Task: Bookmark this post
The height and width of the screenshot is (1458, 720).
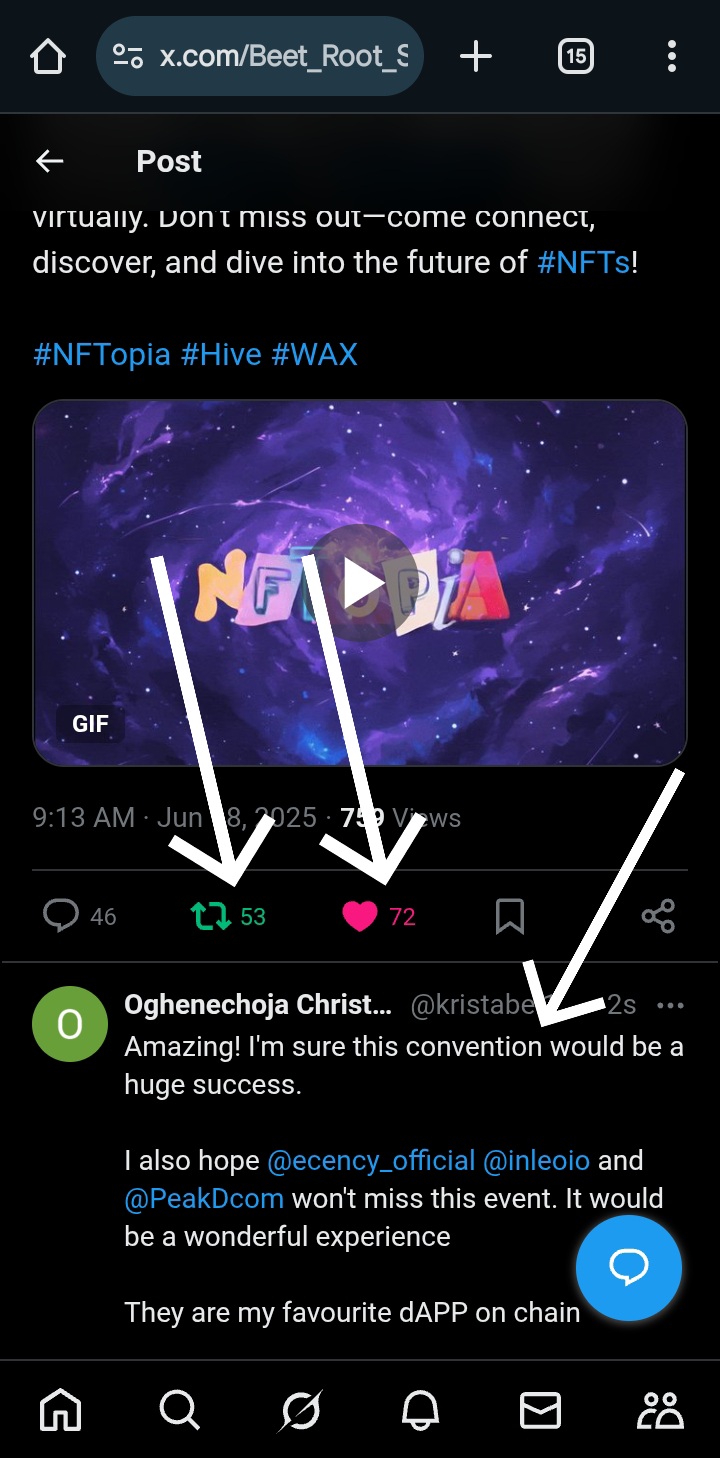Action: tap(510, 915)
